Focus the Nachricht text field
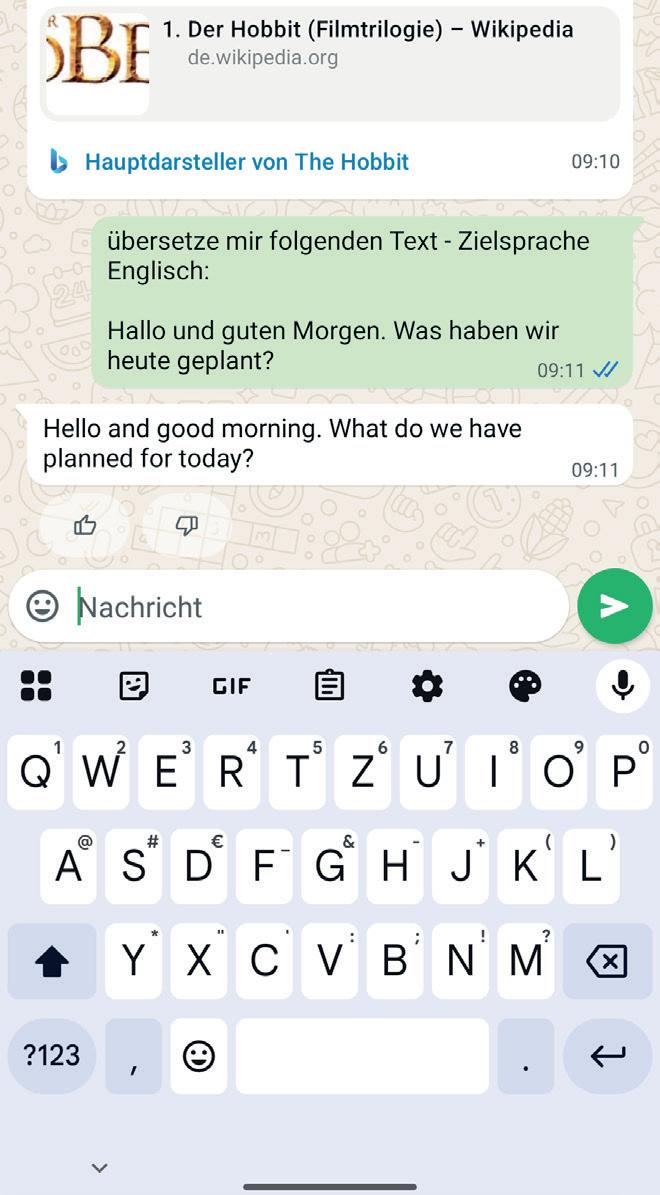660x1195 pixels. (310, 607)
